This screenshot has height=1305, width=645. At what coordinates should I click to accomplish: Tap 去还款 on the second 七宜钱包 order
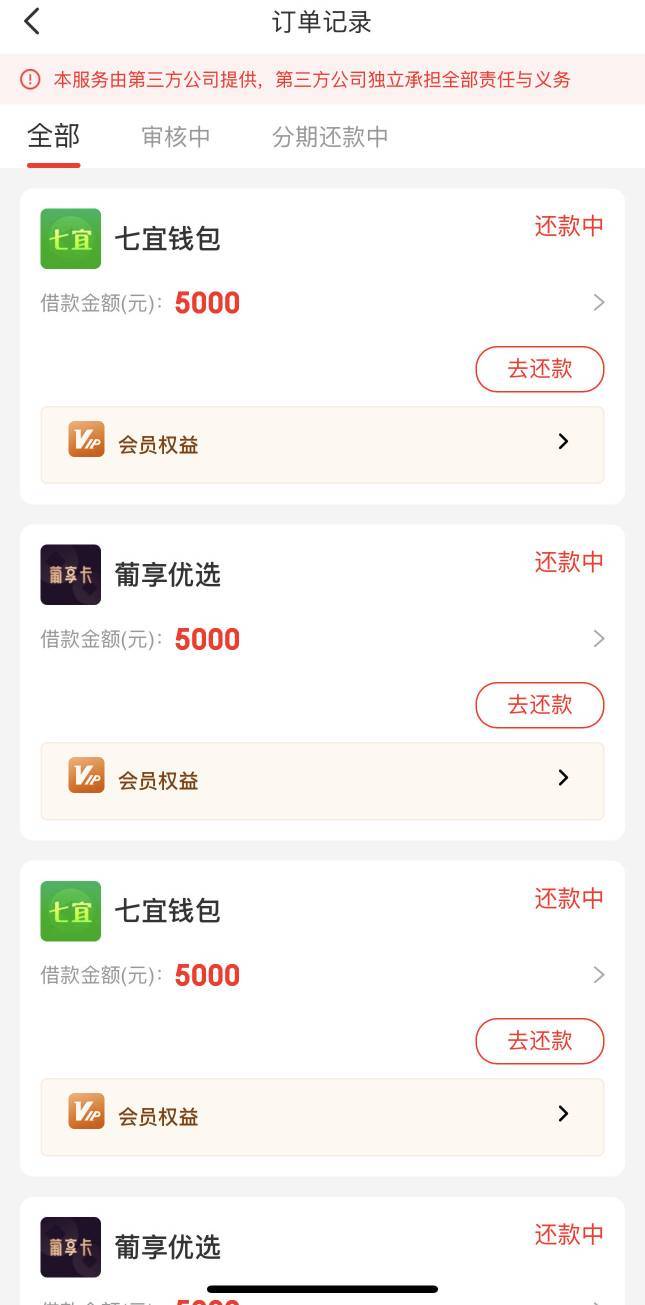(540, 1041)
